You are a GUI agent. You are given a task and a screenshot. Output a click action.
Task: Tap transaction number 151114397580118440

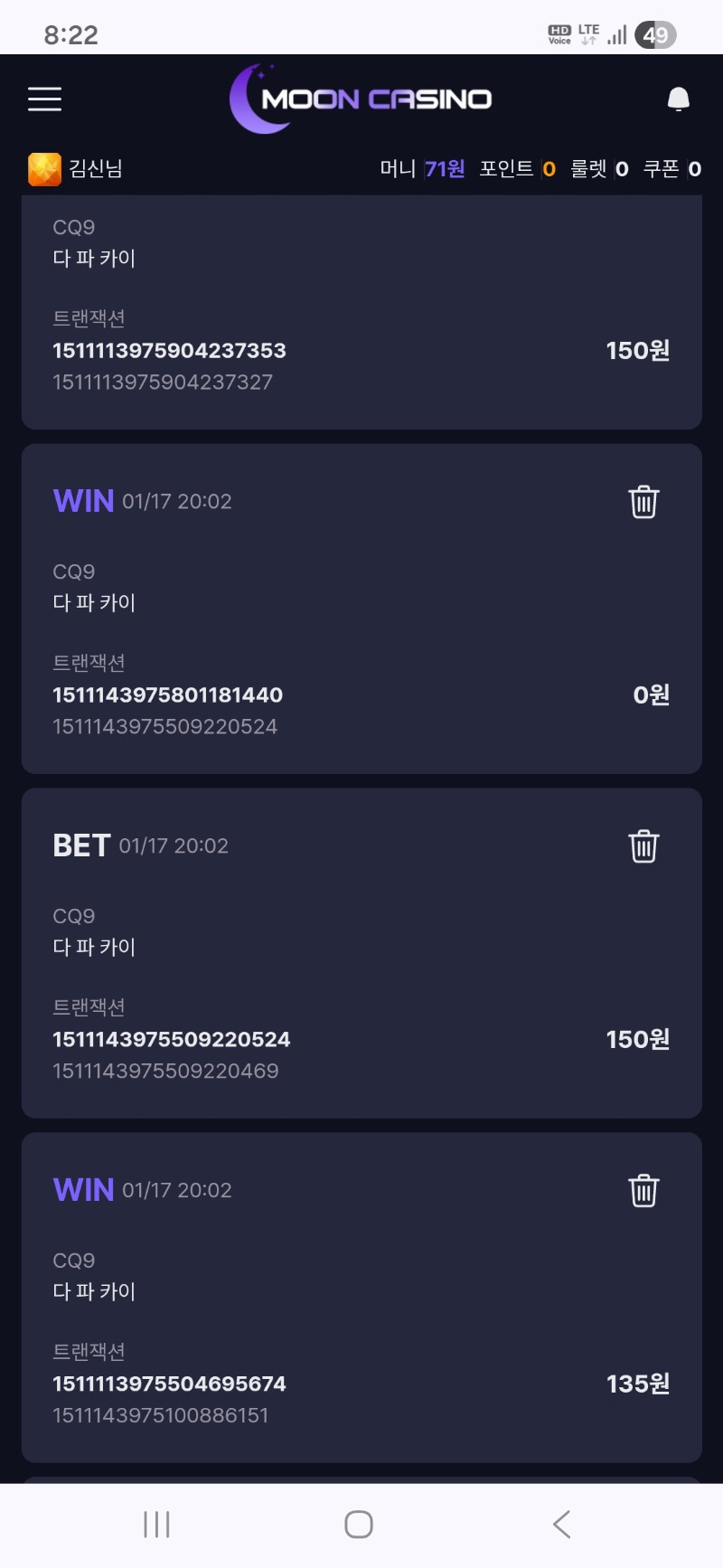(x=168, y=694)
